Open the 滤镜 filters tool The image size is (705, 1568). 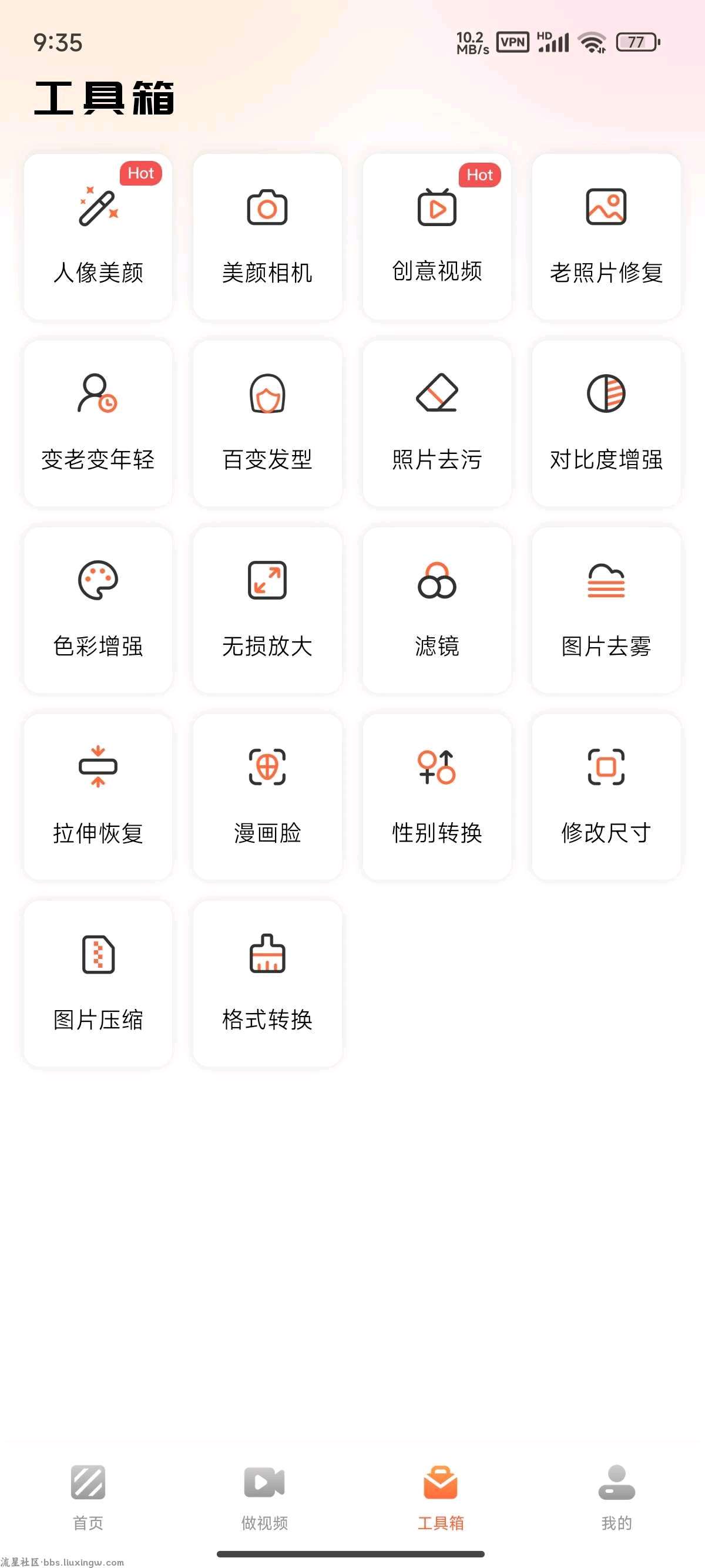tap(437, 610)
